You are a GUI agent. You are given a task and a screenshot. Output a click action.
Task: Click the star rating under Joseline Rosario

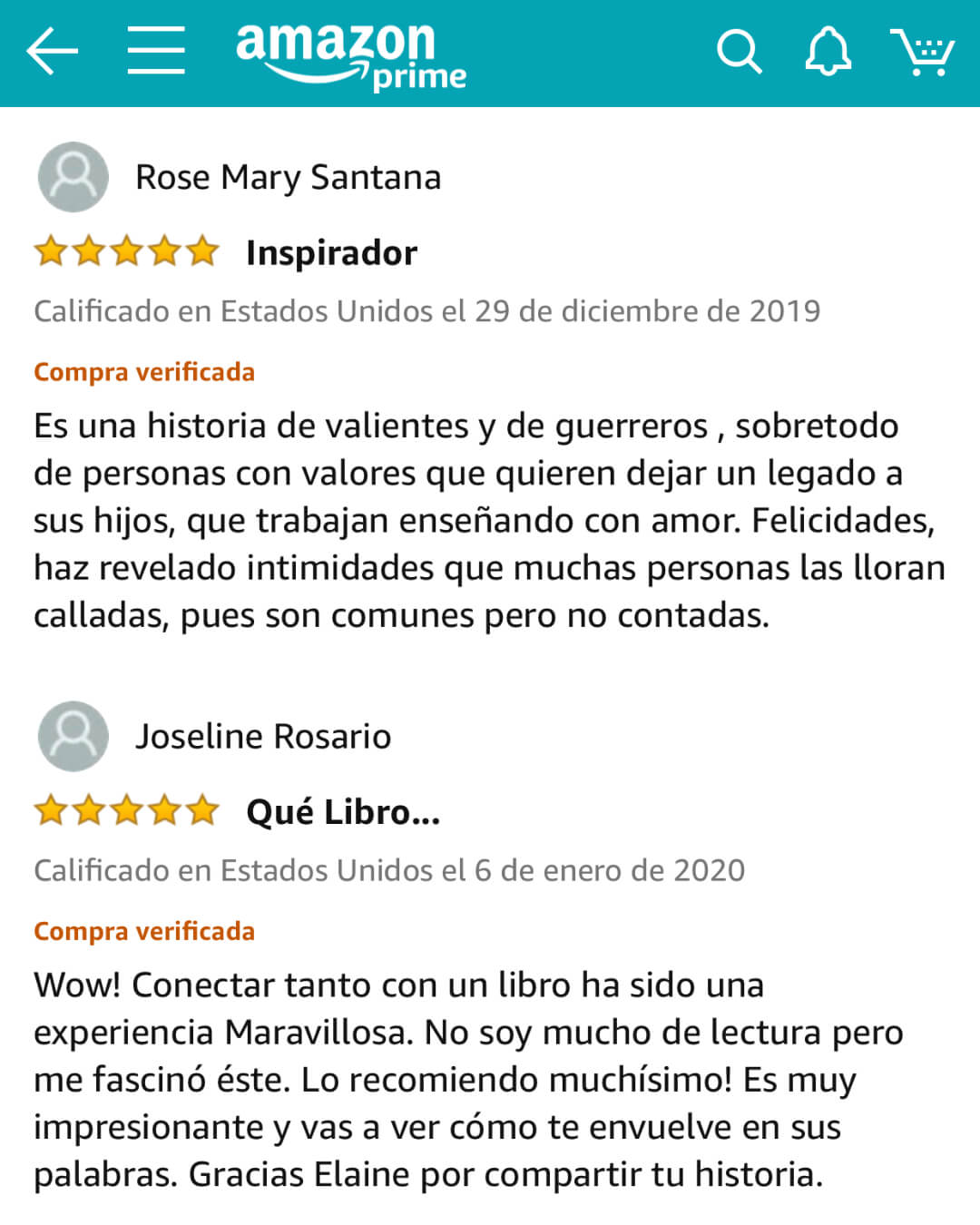pos(124,810)
